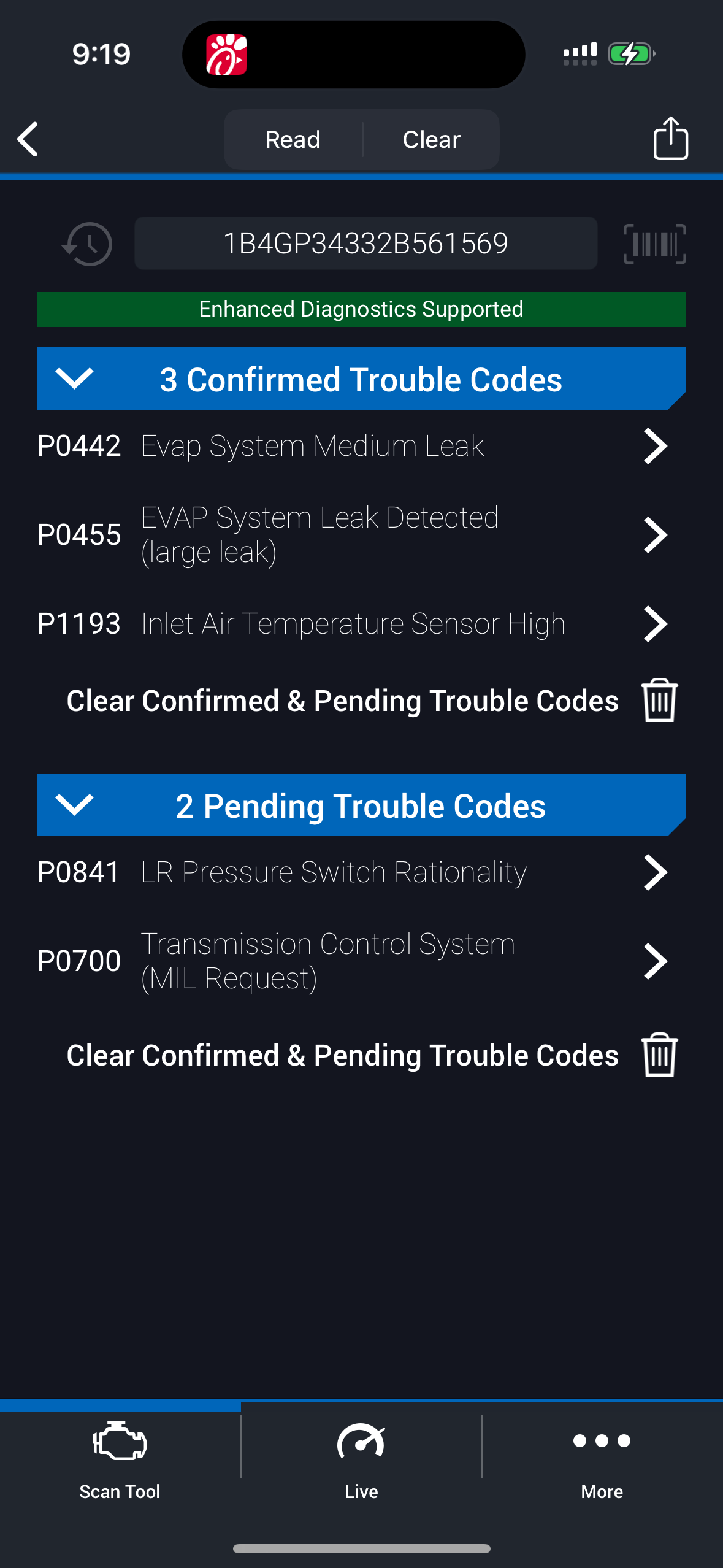This screenshot has height=1568, width=723.
Task: Select the Read segment
Action: pyautogui.click(x=293, y=140)
